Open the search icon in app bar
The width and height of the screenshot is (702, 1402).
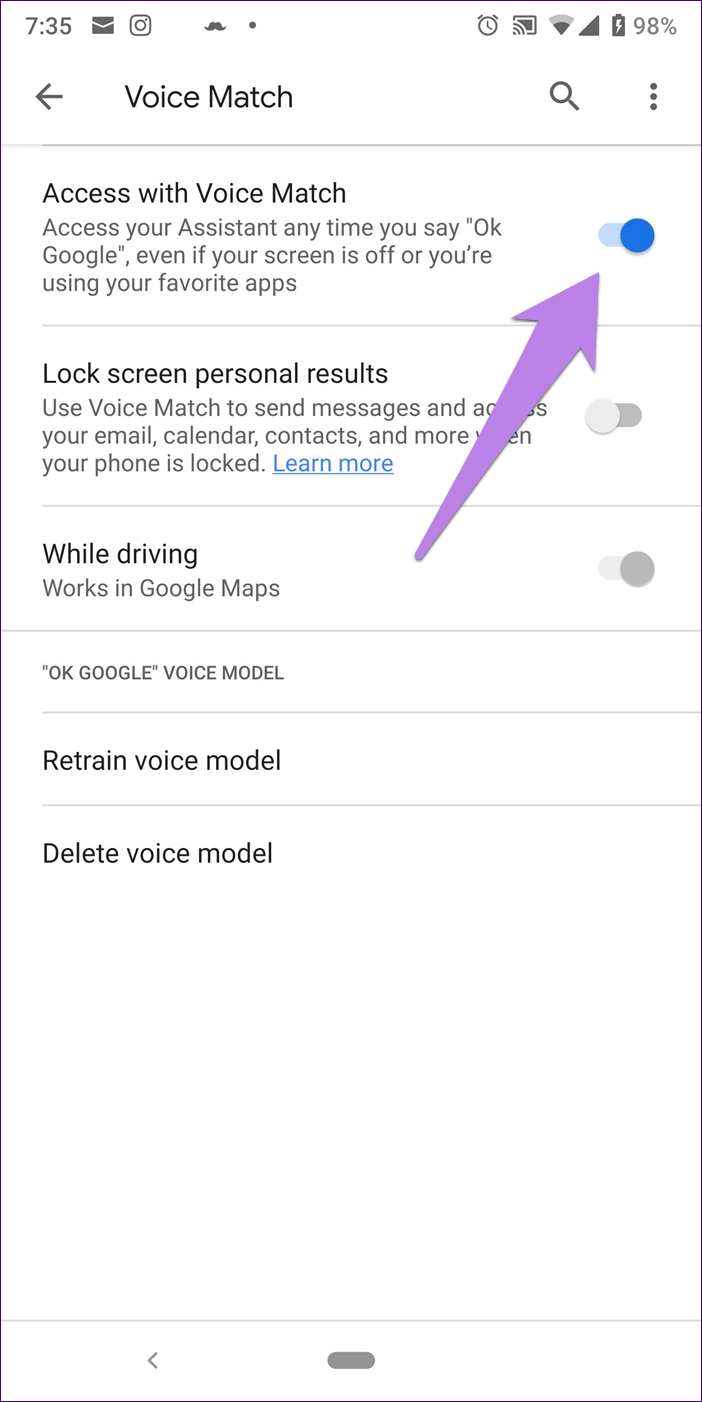565,96
